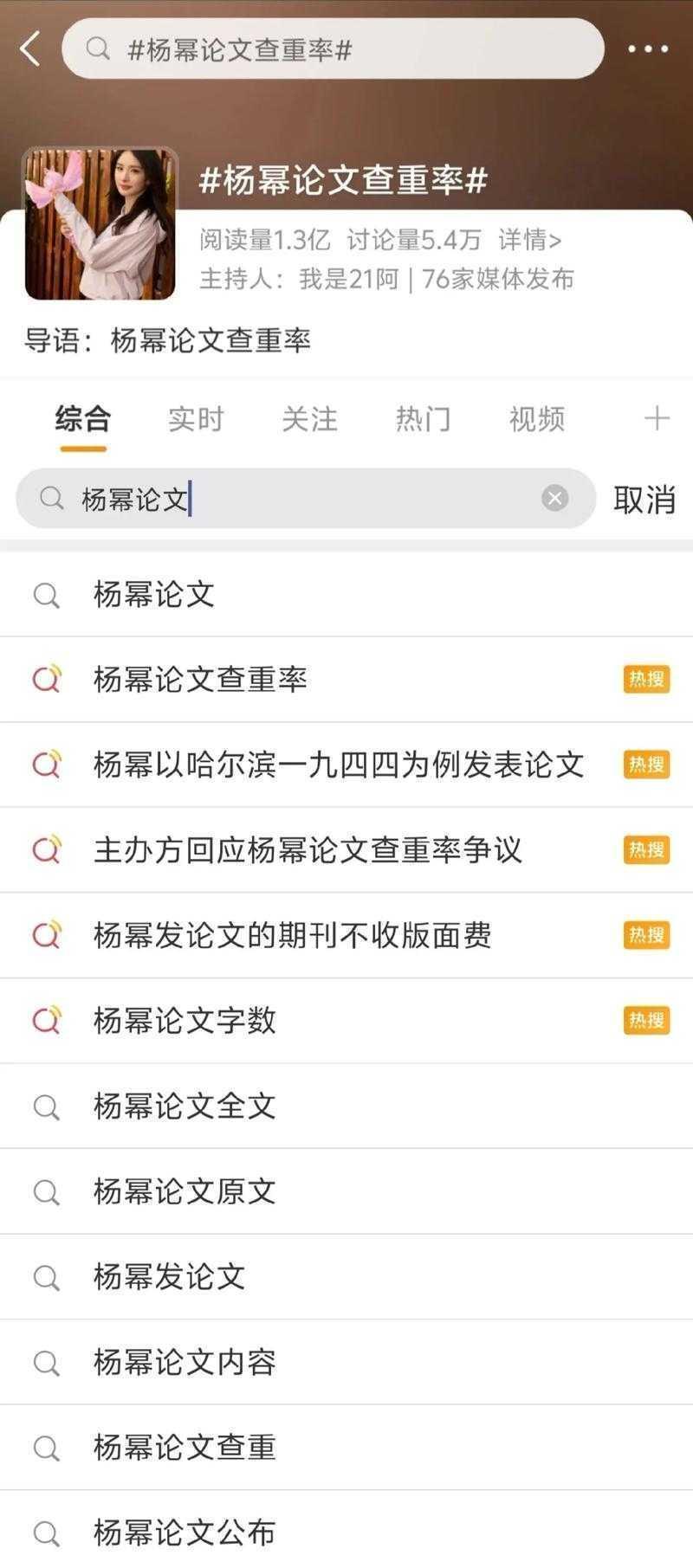Tap the magnifier icon beside 杨幂论文全文
Image resolution: width=693 pixels, height=1568 pixels.
click(47, 1106)
